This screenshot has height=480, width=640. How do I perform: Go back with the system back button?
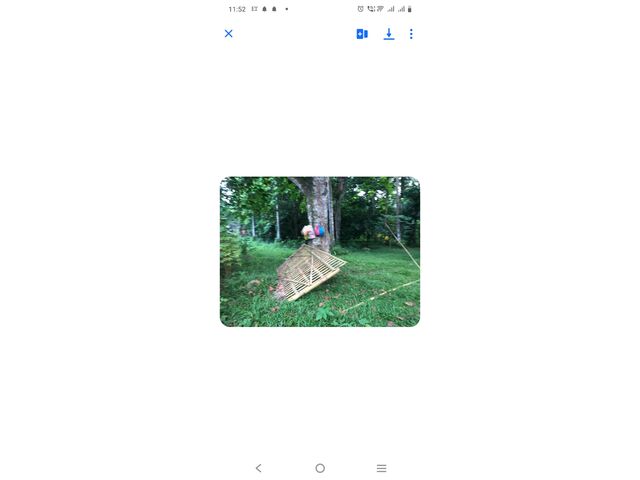258,468
